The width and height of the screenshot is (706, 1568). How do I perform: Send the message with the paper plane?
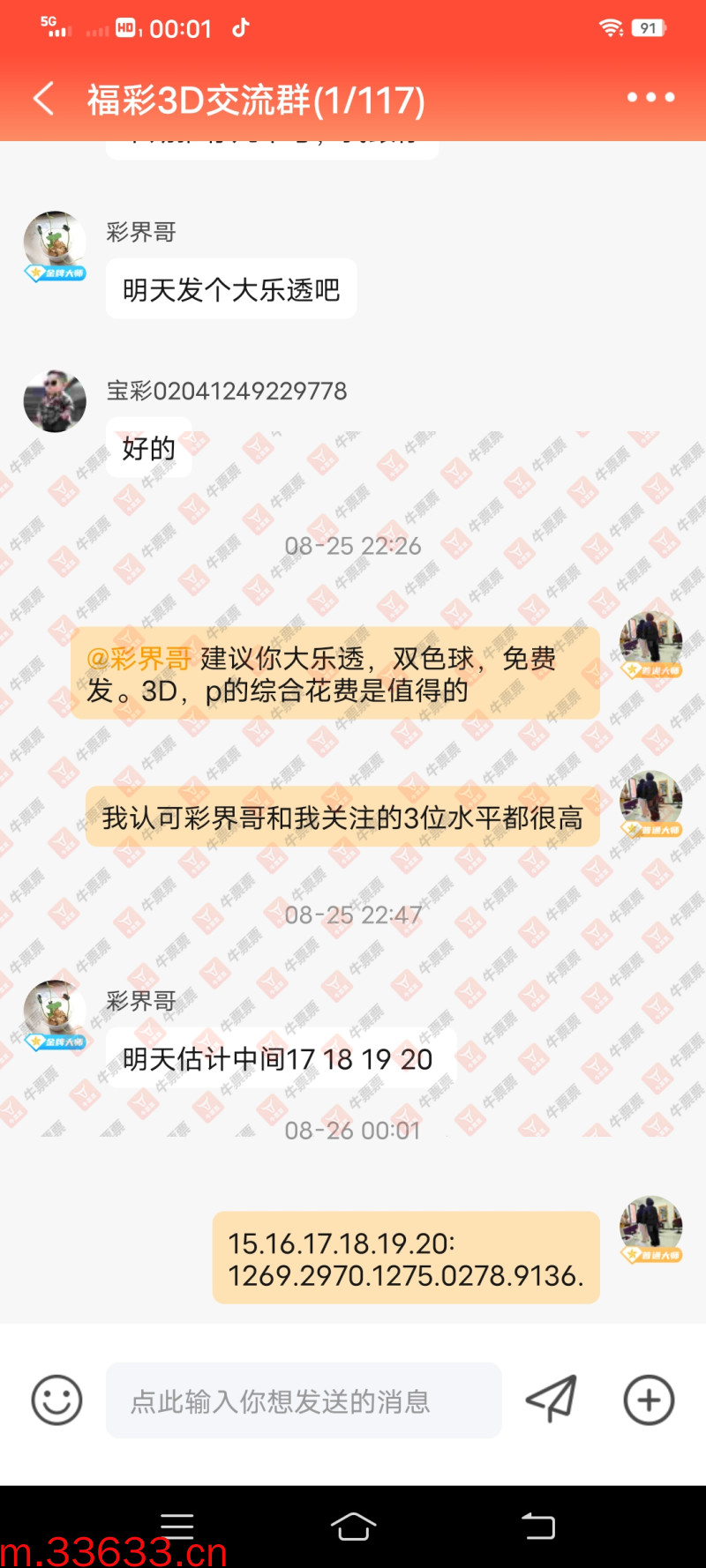[x=552, y=1399]
